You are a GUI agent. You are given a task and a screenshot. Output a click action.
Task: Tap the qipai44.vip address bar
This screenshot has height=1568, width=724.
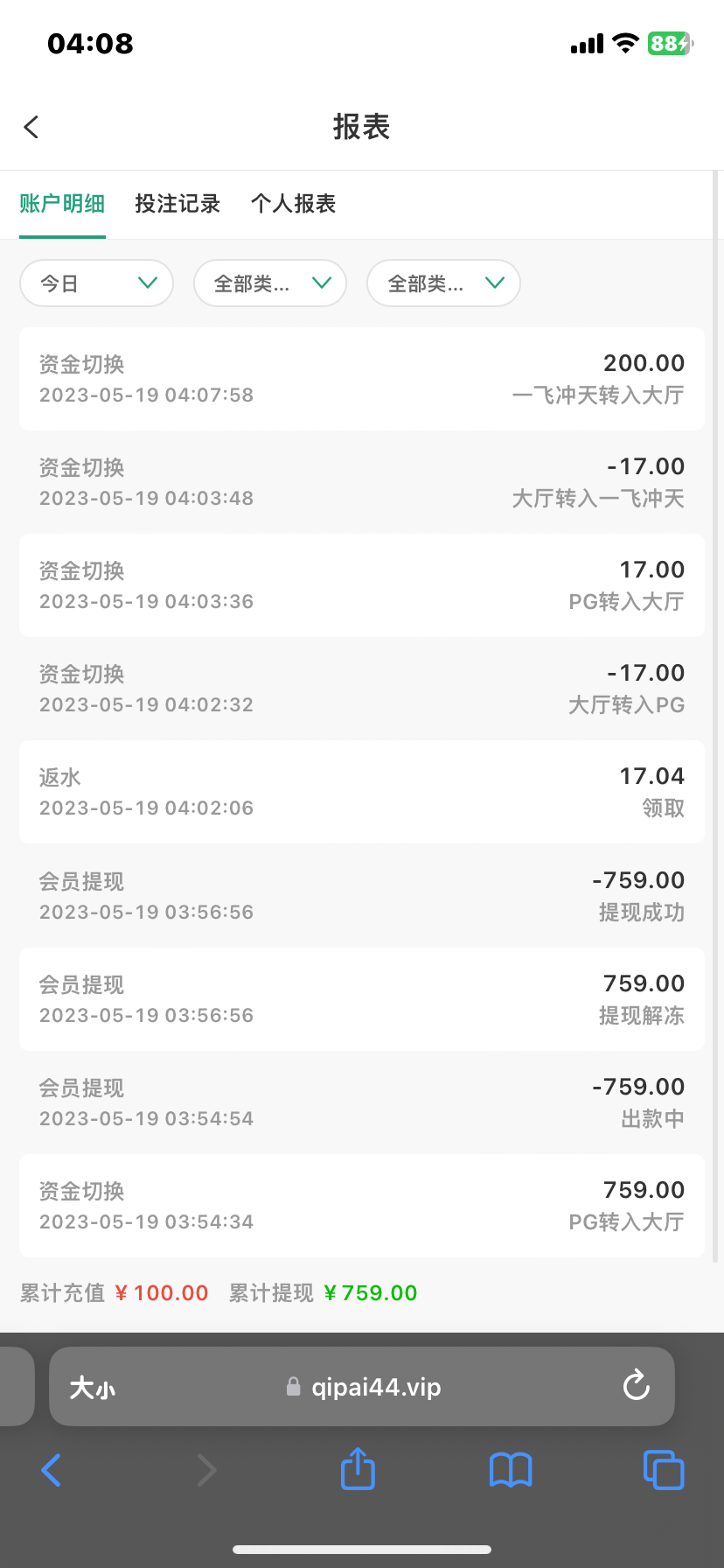coord(367,1388)
